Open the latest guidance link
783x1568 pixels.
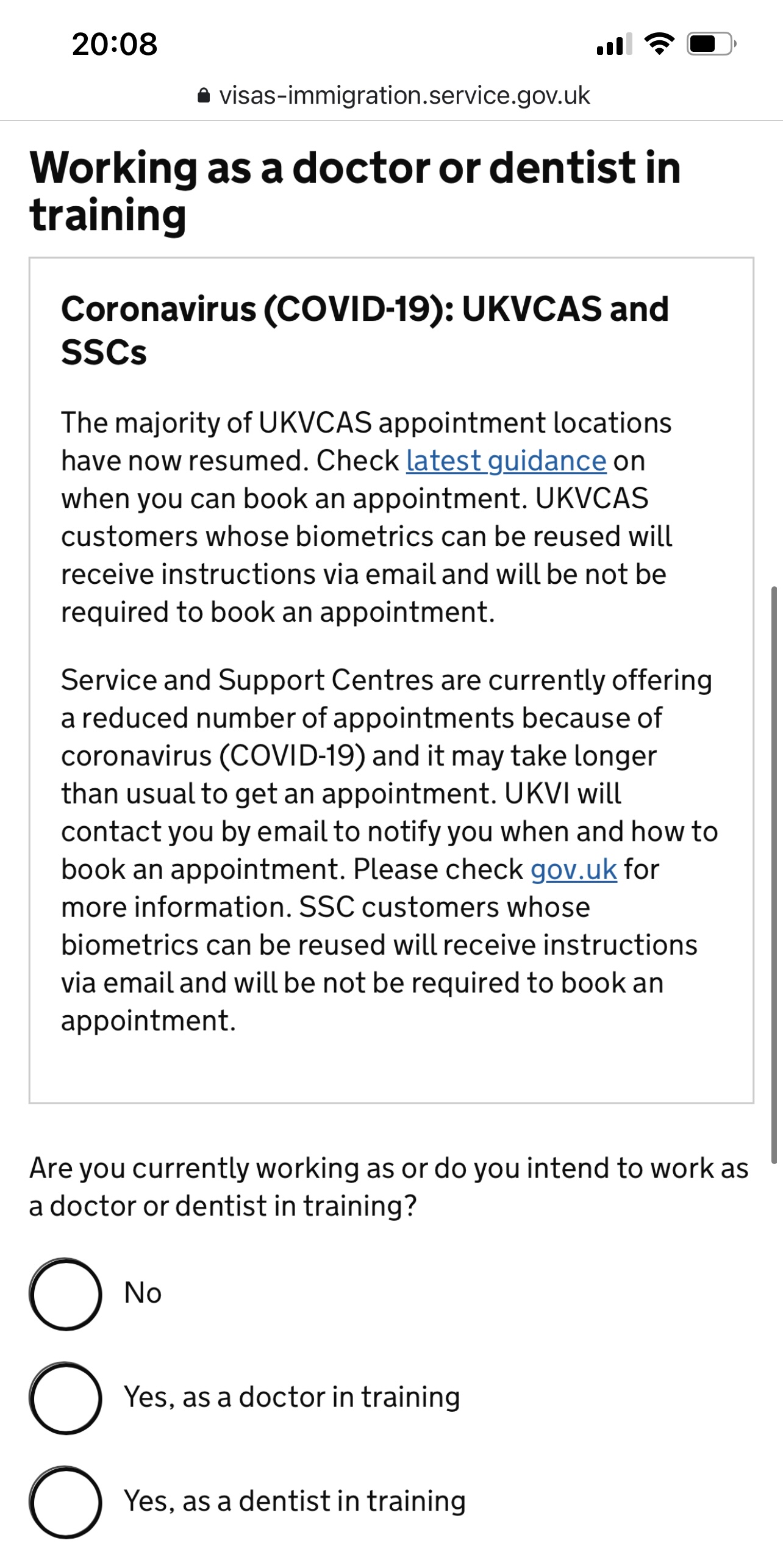(506, 461)
